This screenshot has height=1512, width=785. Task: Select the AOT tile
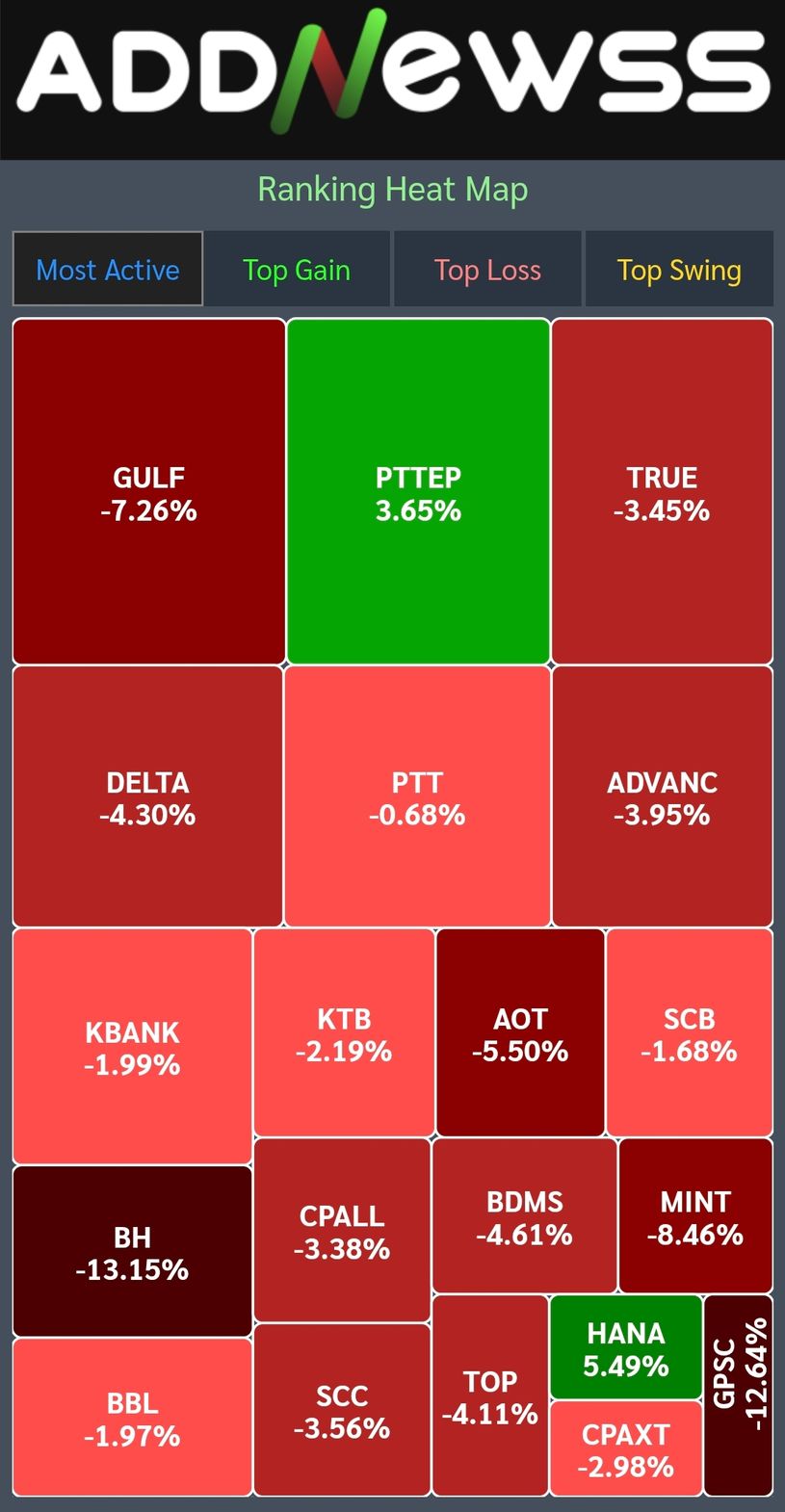pyautogui.click(x=520, y=1032)
